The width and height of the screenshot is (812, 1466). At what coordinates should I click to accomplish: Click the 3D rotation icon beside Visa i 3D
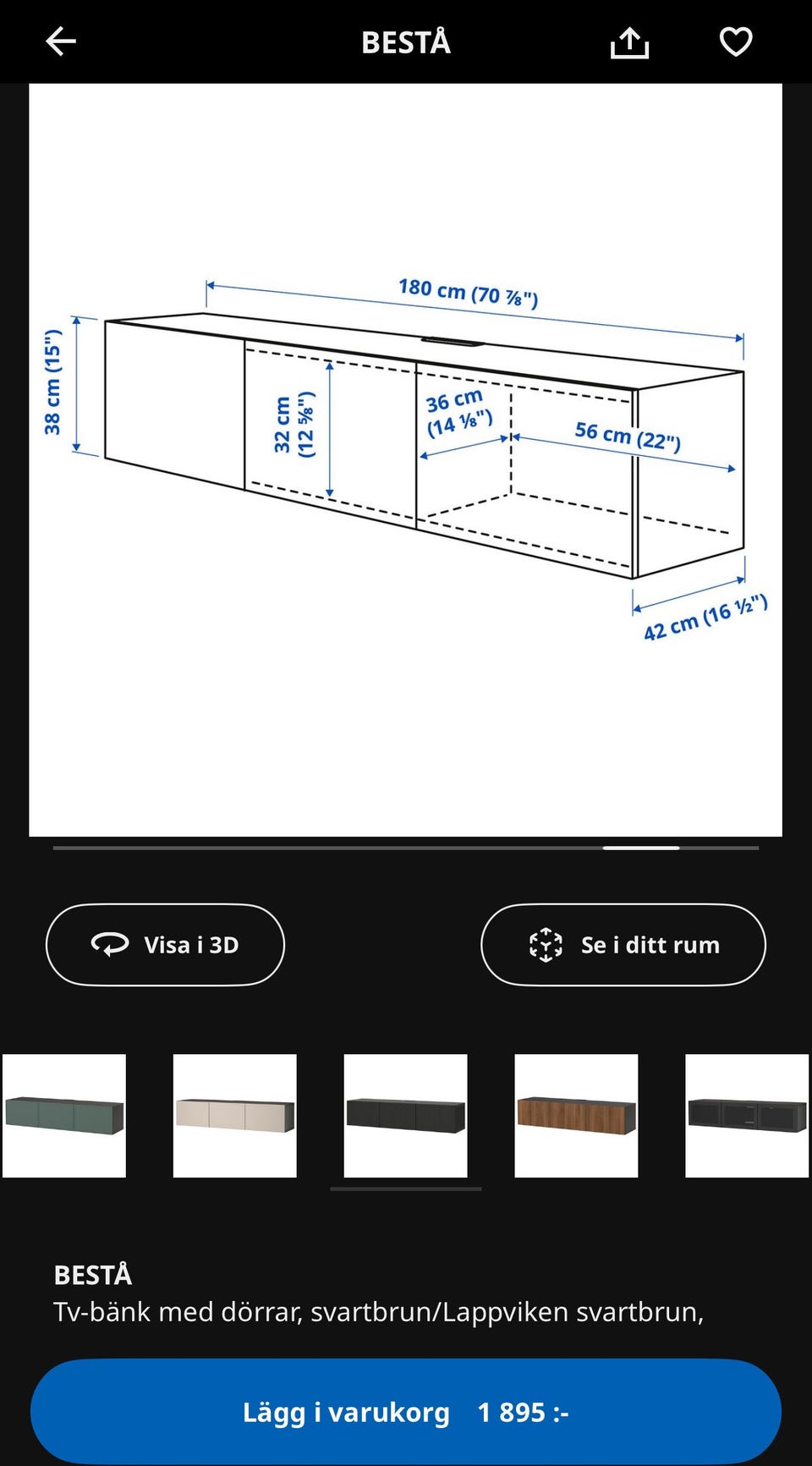pos(112,945)
